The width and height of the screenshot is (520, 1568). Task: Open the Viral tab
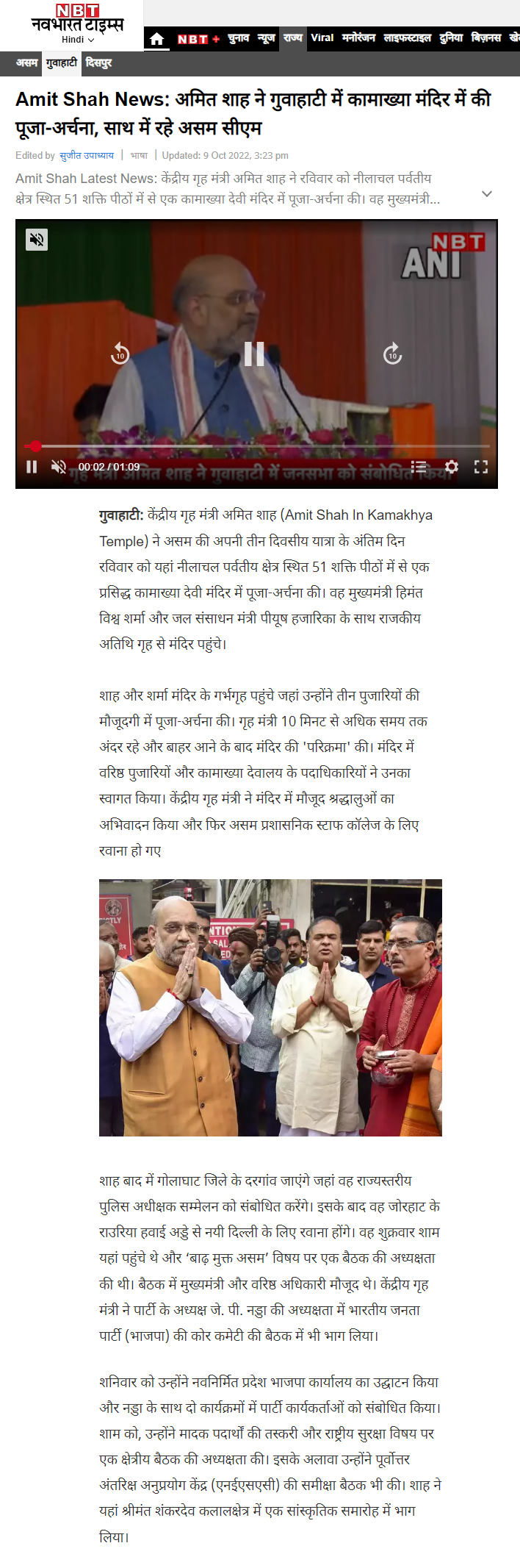pyautogui.click(x=322, y=38)
